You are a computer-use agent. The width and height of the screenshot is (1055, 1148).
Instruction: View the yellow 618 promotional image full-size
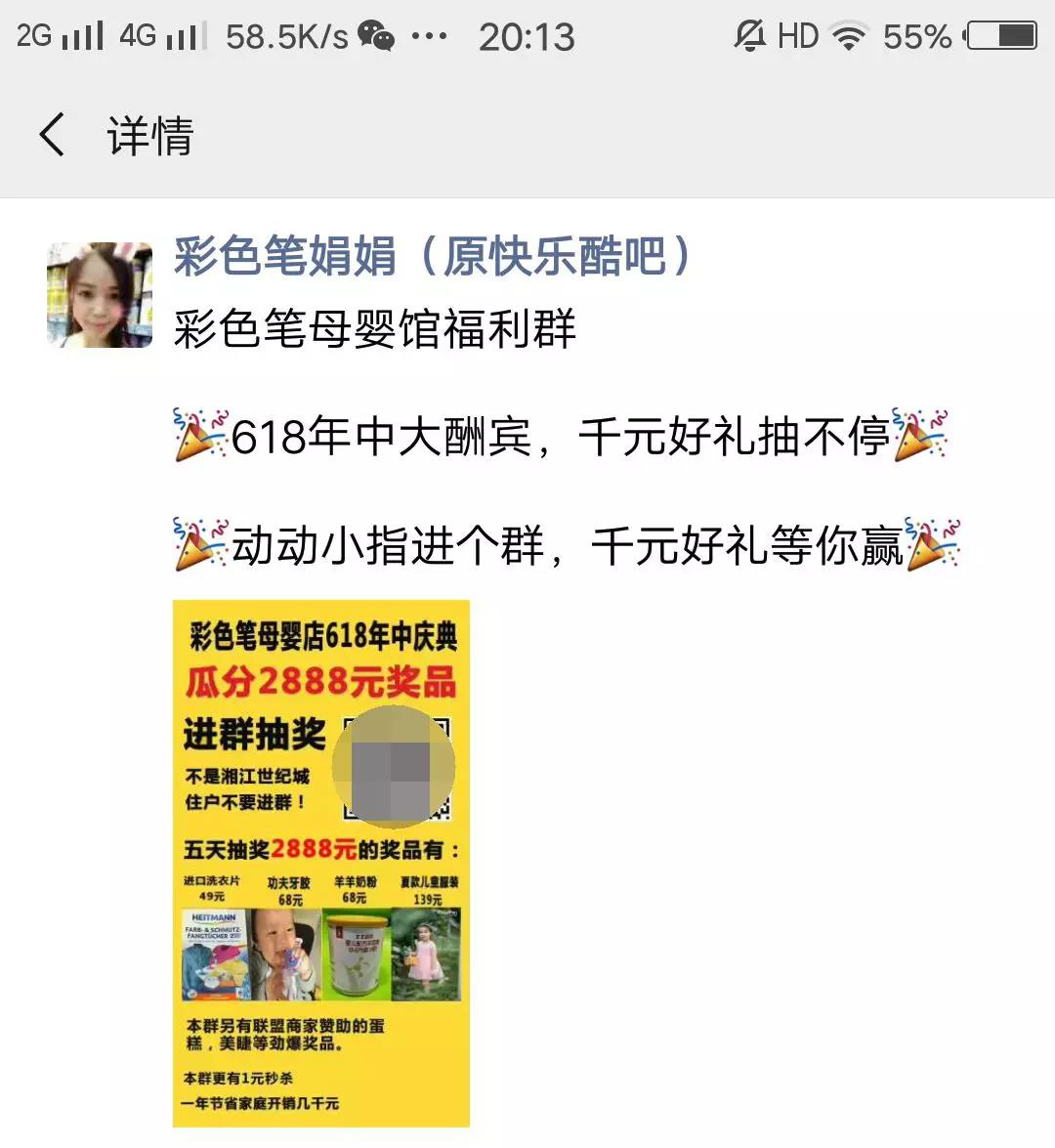pyautogui.click(x=321, y=863)
